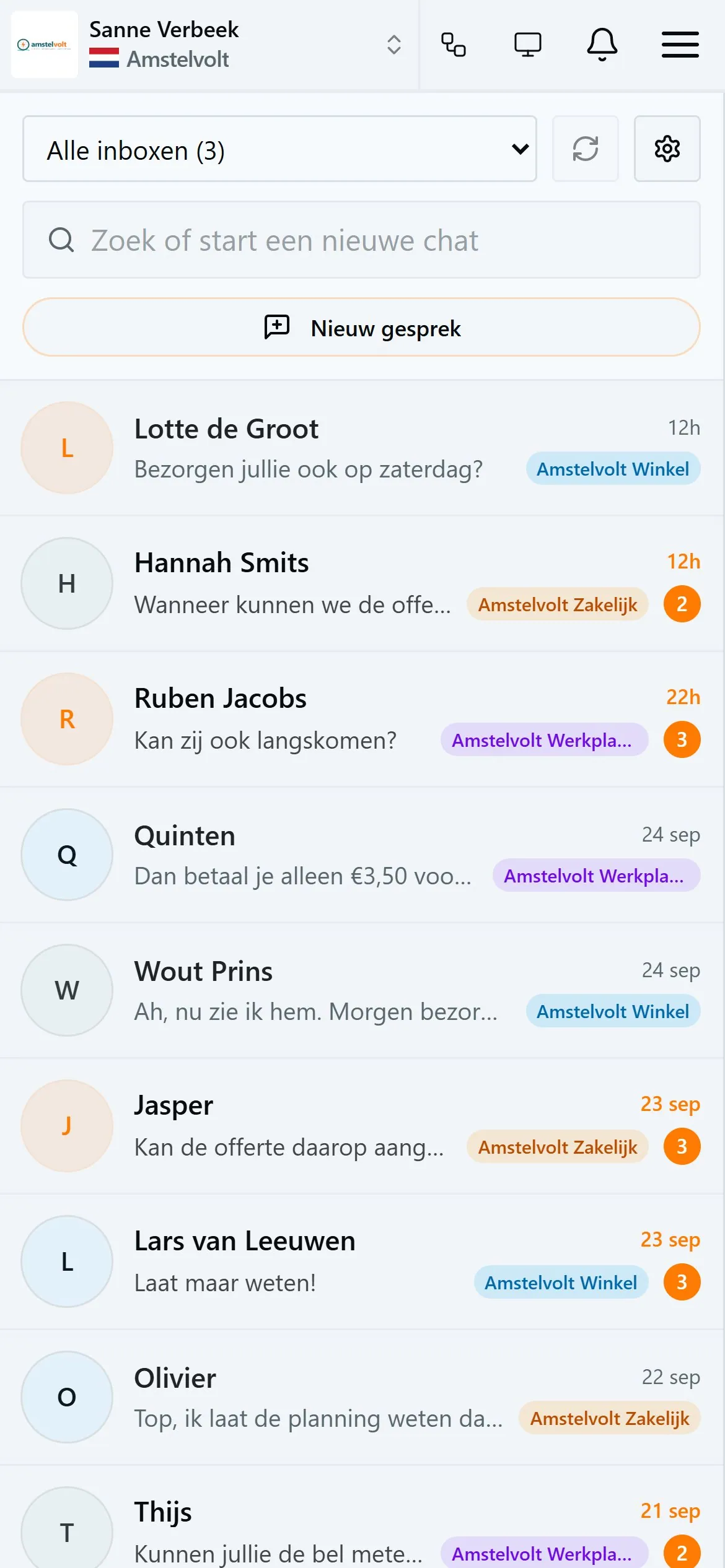Open inbox settings gear
Viewport: 725px width, 1568px height.
pos(667,149)
